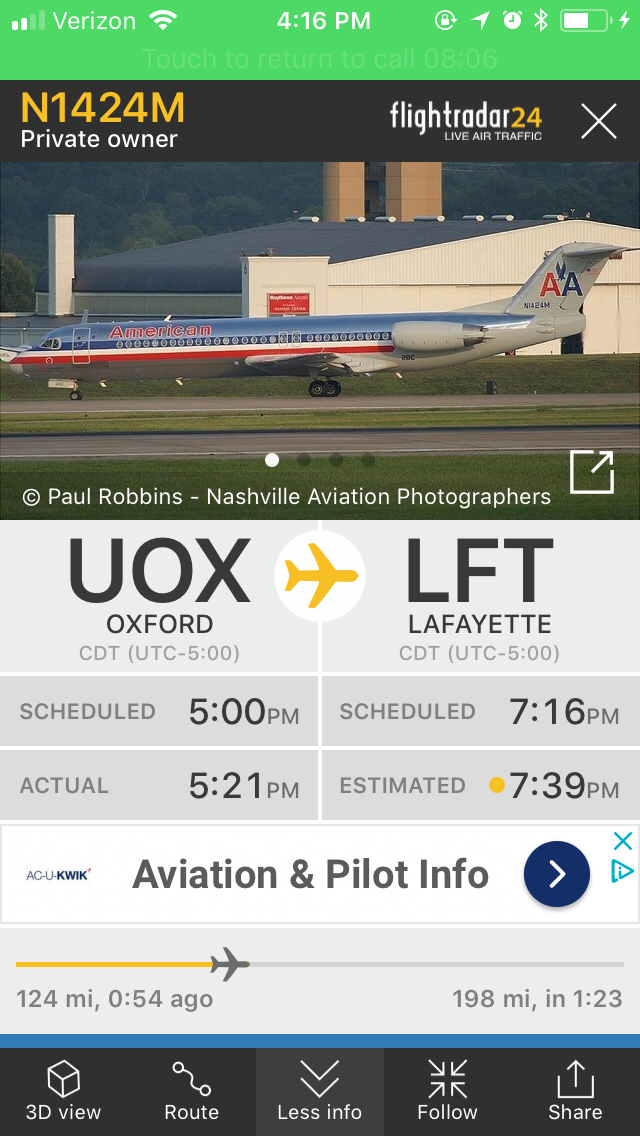The width and height of the screenshot is (640, 1136).
Task: Follow this aircraft on the map
Action: 447,1091
